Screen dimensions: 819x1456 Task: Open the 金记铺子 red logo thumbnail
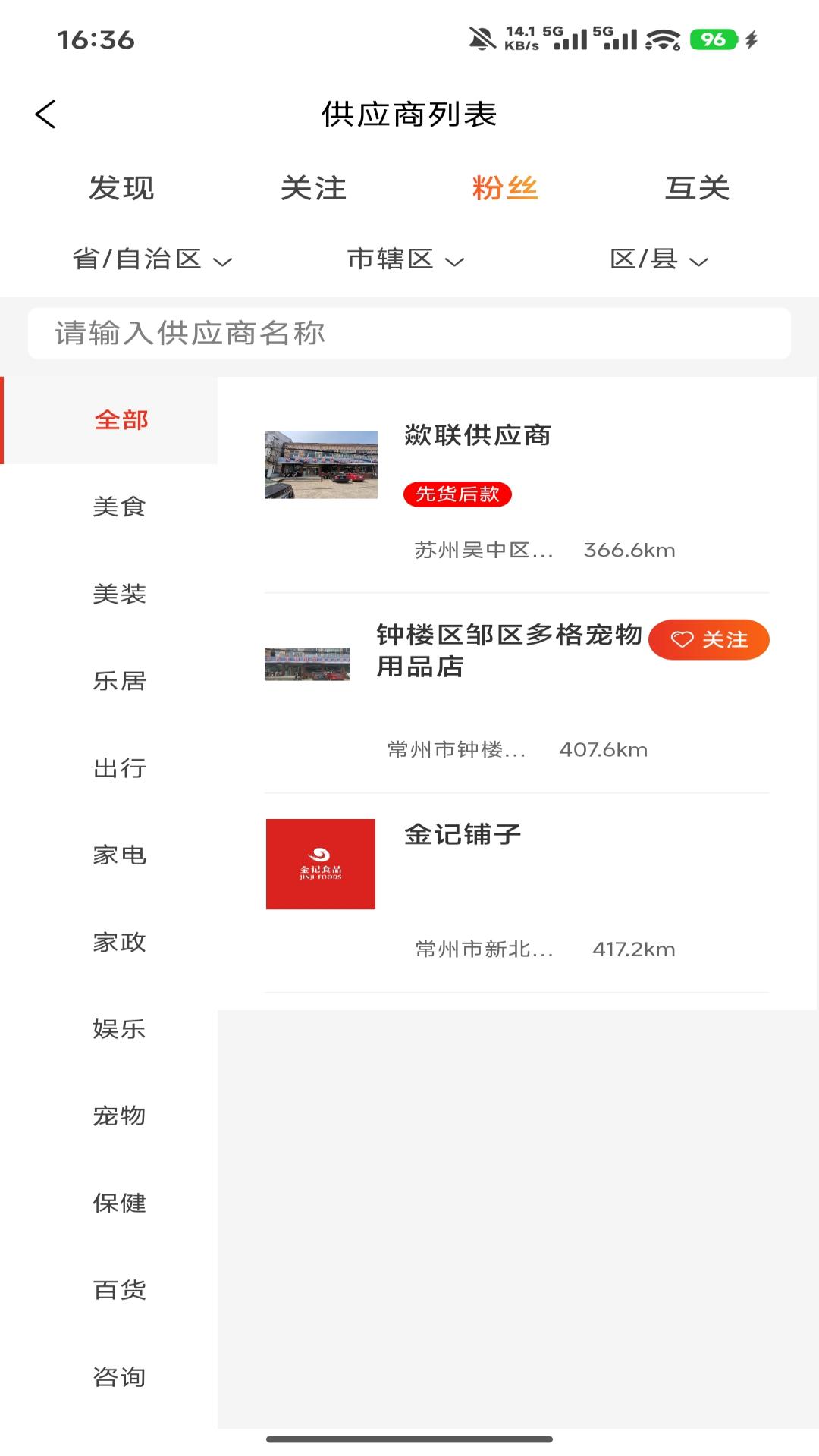[320, 864]
